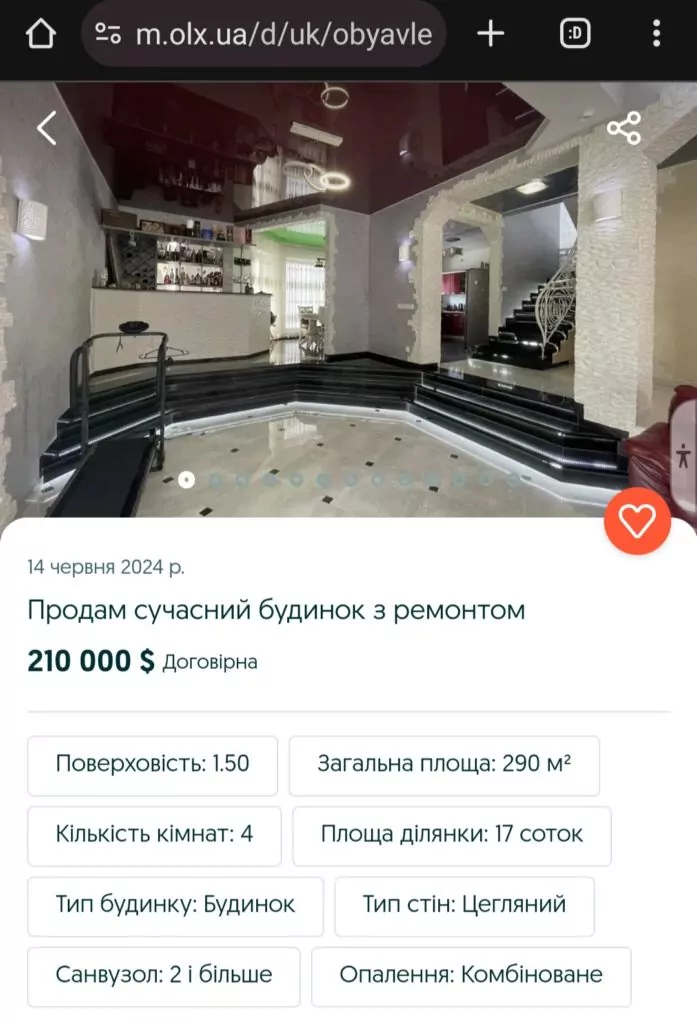This screenshot has width=697, height=1024.
Task: Tap the Кількість кімнат: 4 chip
Action: tap(154, 835)
